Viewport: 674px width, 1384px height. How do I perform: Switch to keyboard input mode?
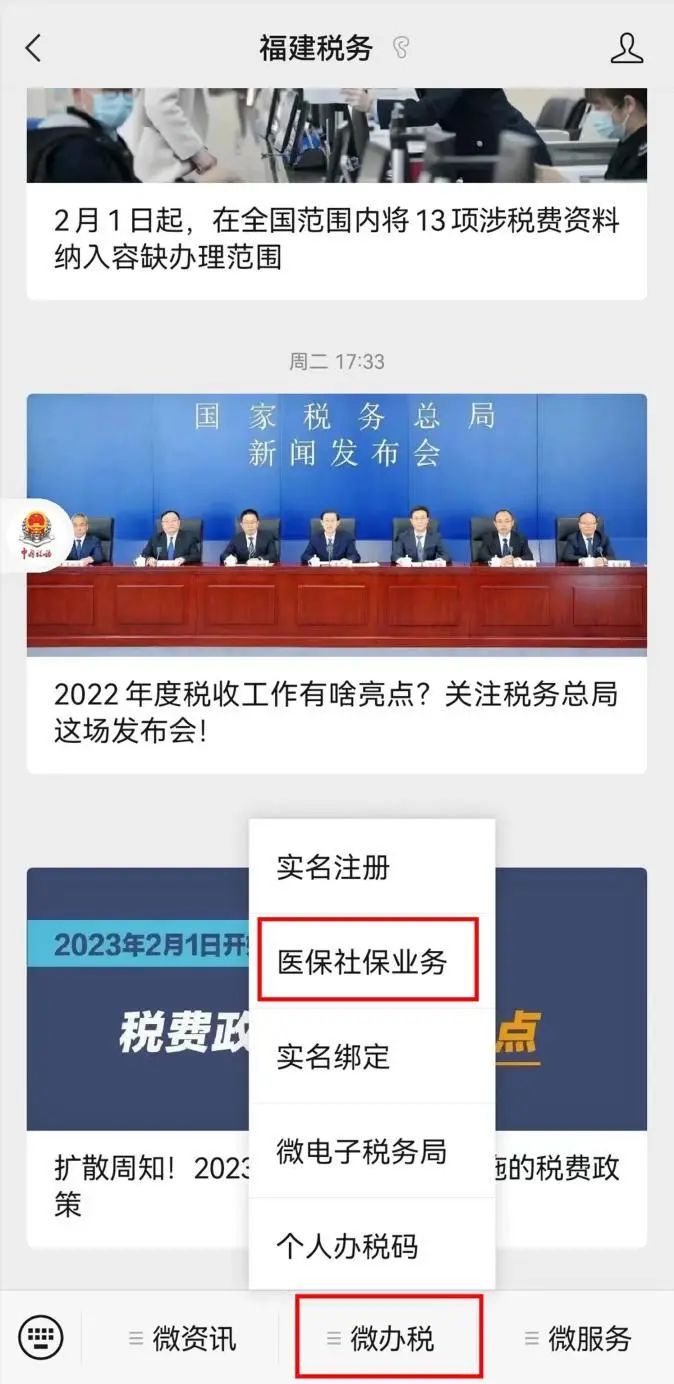coord(41,1338)
